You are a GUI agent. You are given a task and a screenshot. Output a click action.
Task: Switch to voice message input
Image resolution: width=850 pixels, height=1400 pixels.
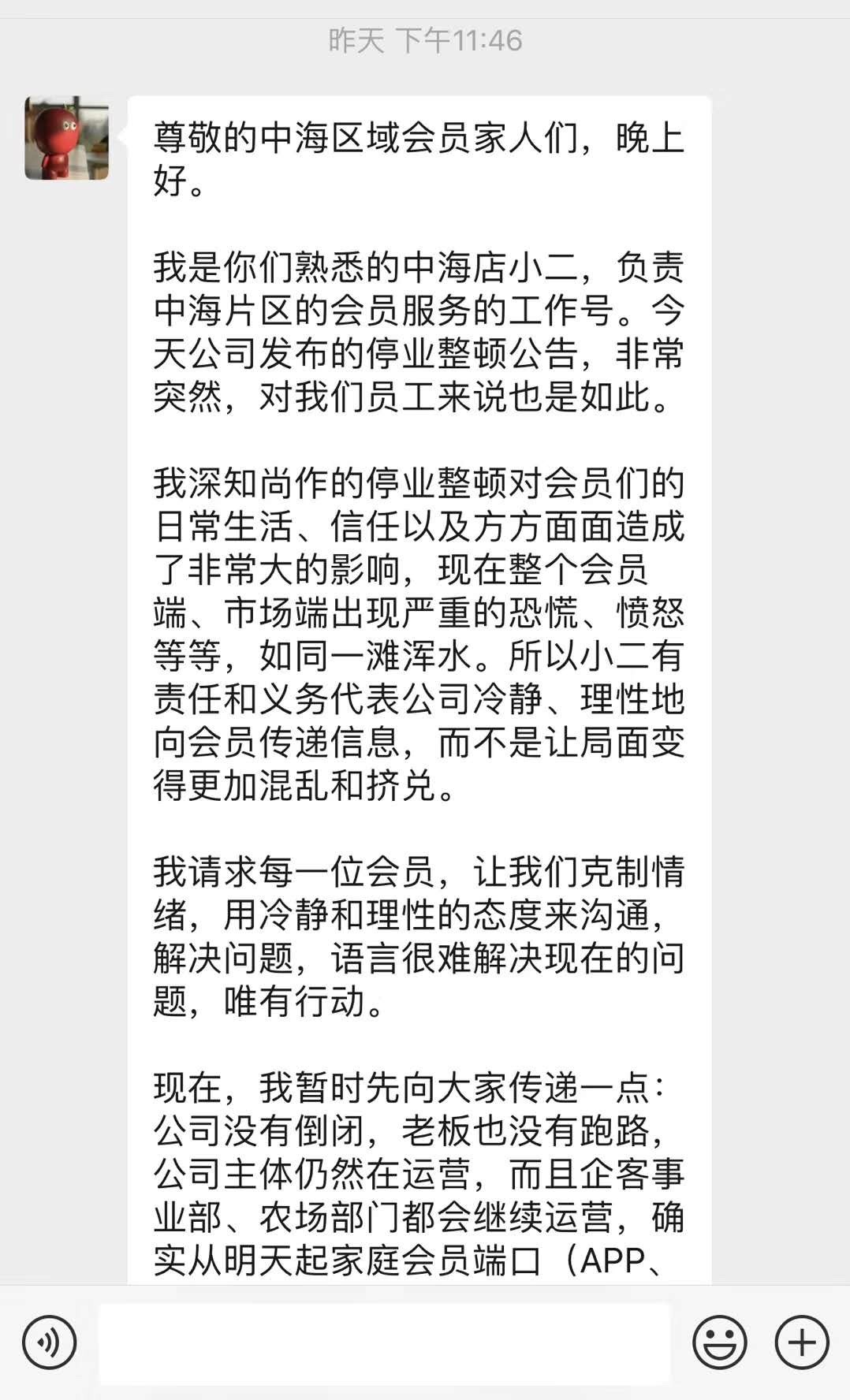click(x=49, y=1342)
